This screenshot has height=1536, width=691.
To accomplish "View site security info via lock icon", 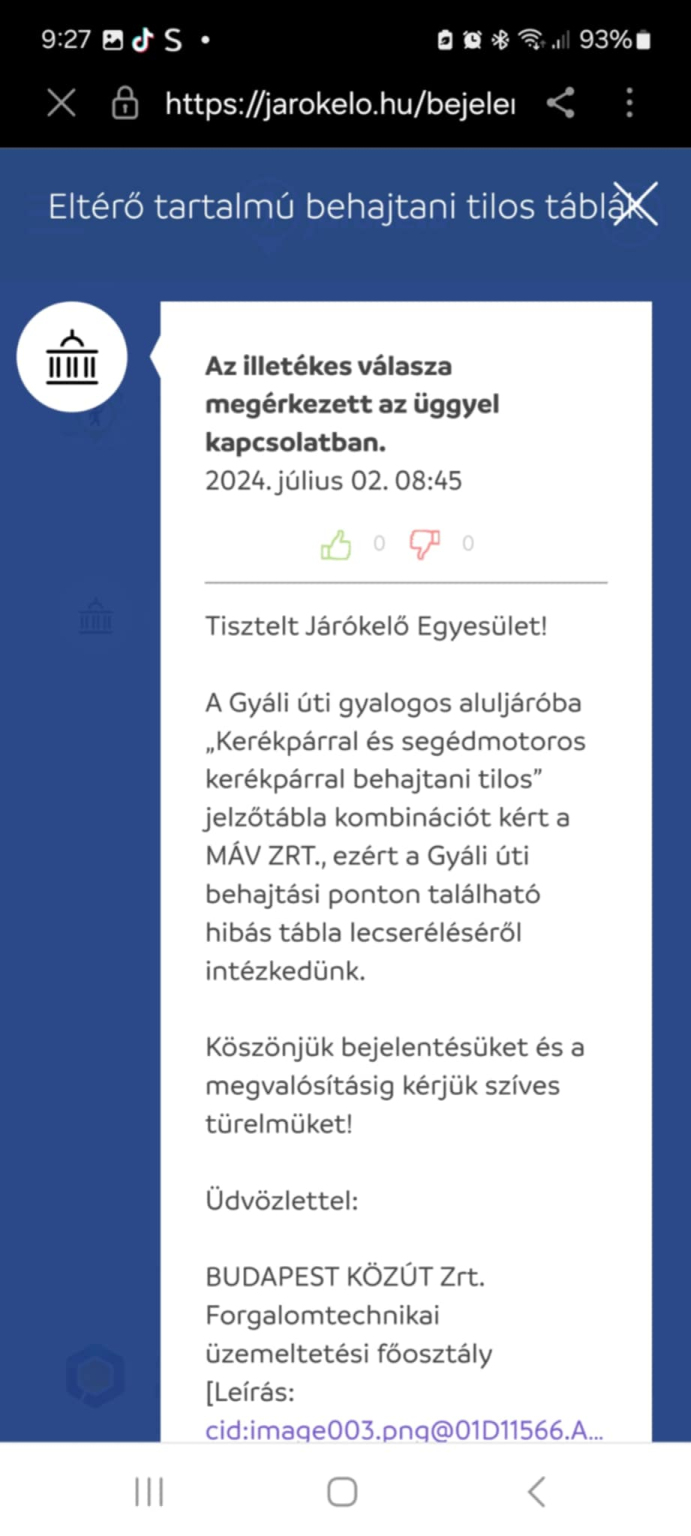I will pos(125,102).
